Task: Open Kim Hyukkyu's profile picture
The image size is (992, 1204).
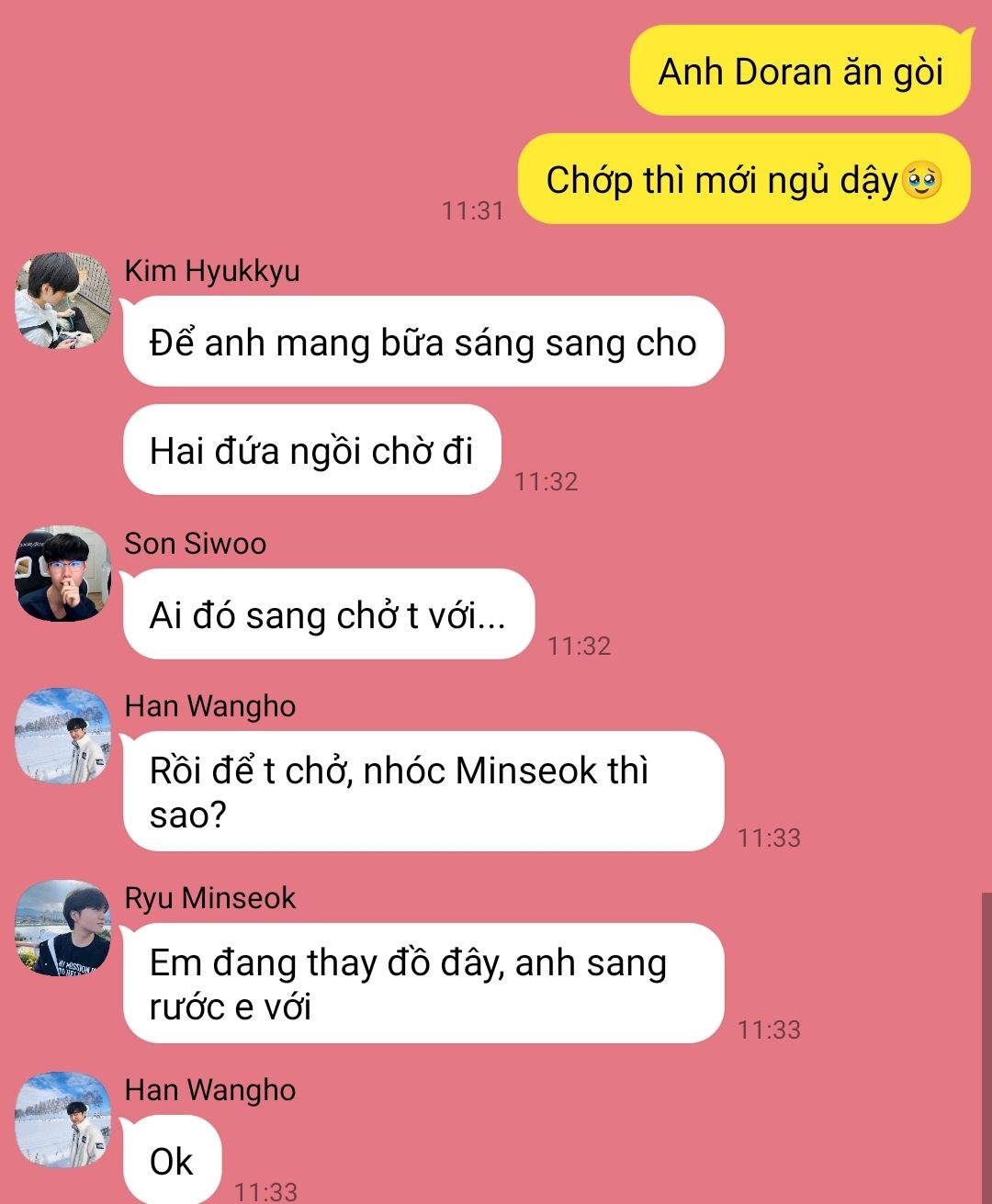Action: click(x=62, y=300)
